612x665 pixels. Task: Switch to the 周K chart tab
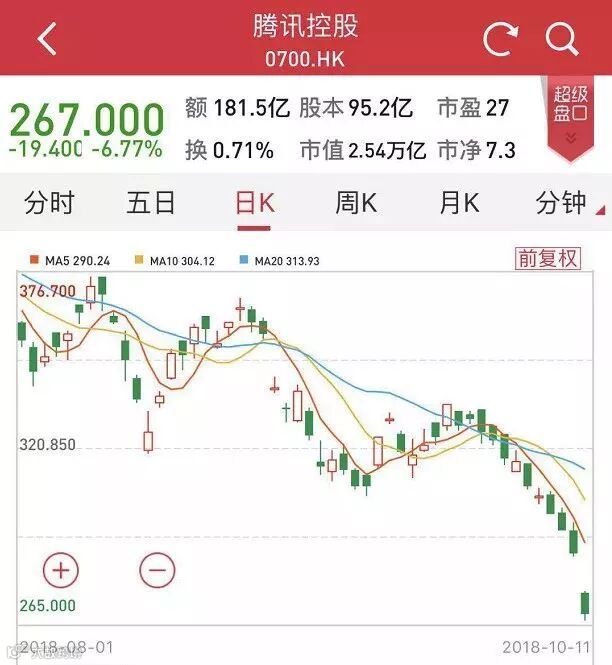[x=355, y=204]
